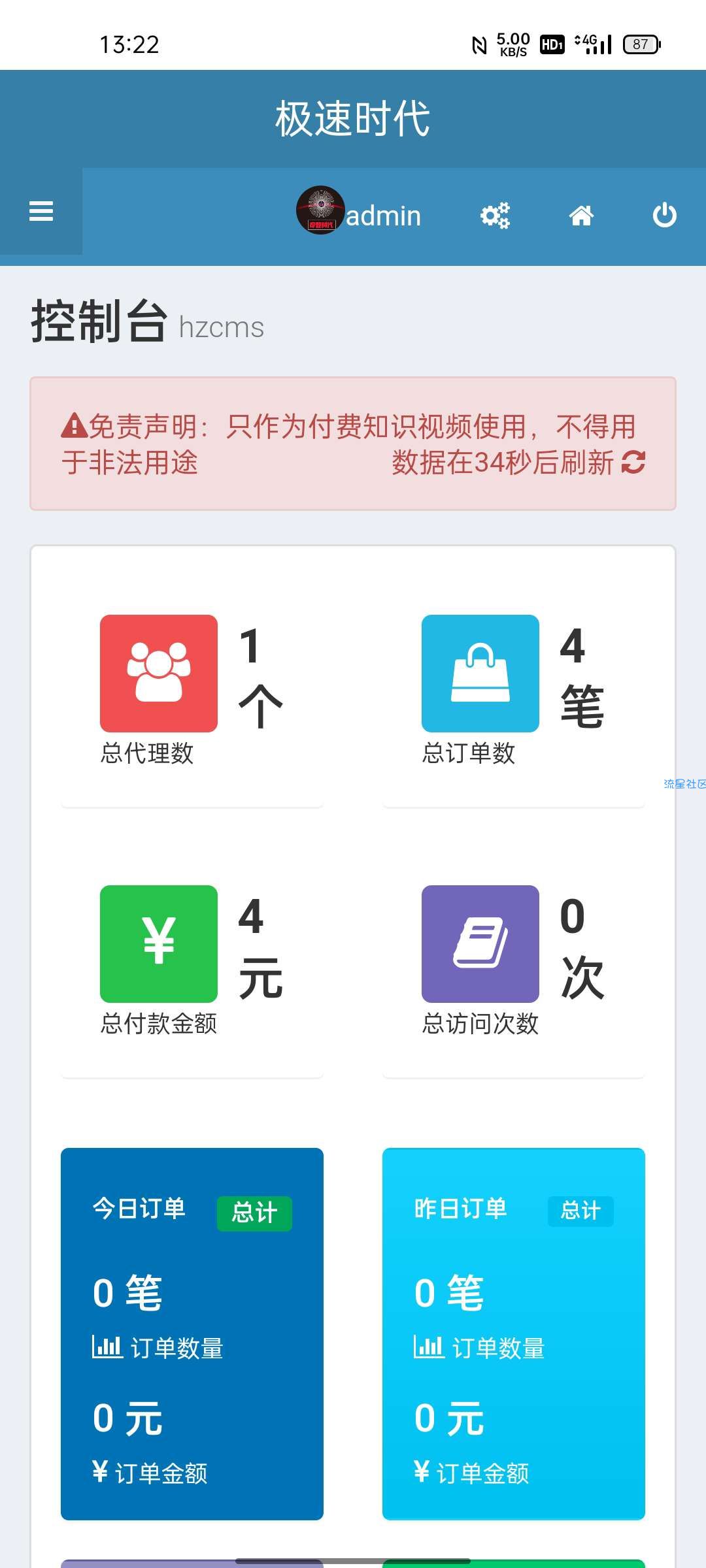Viewport: 706px width, 1568px height.
Task: Select the green ¥ payment icon
Action: pyautogui.click(x=157, y=943)
